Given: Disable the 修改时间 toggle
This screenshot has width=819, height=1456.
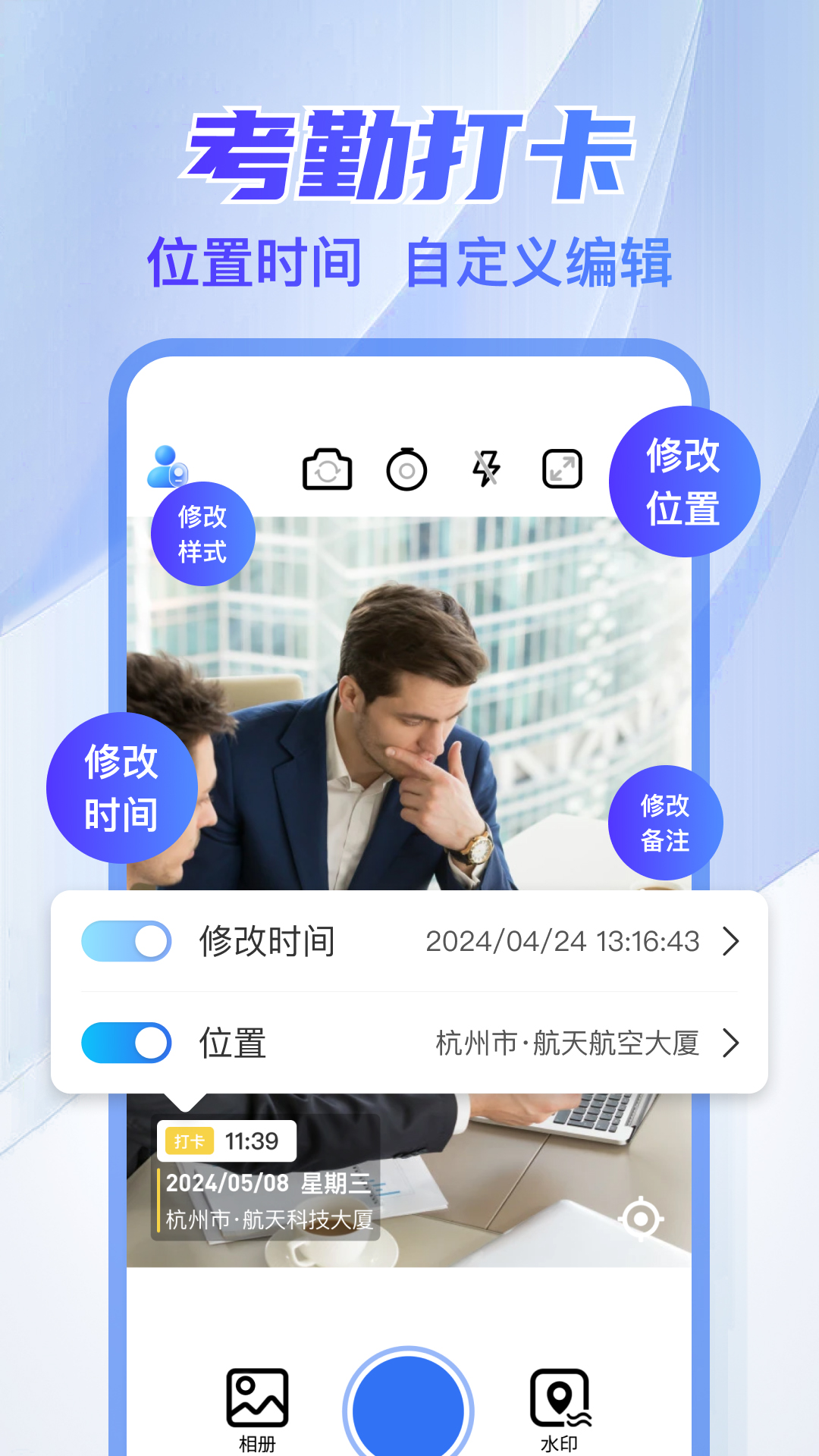Looking at the screenshot, I should click(x=126, y=941).
